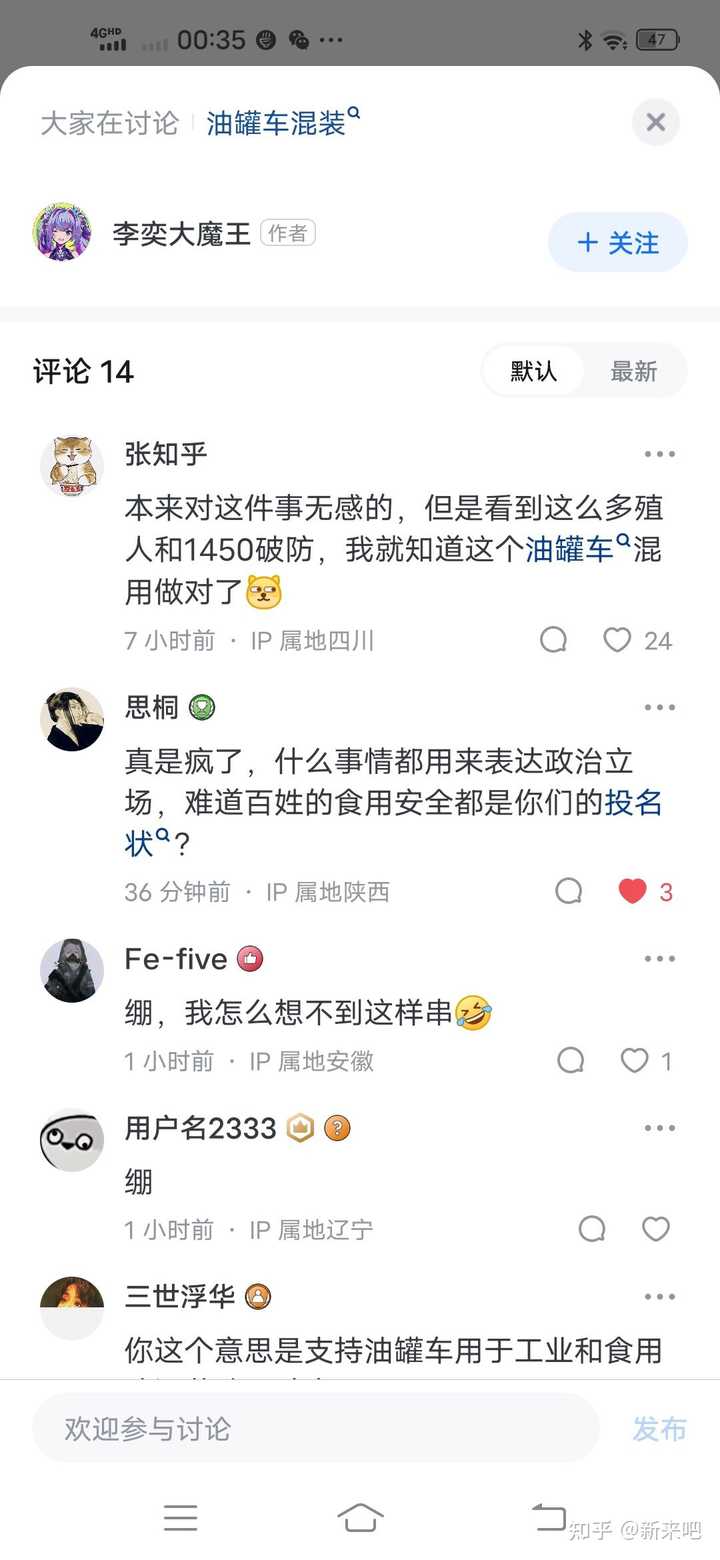Reply to 用户名2333's comment
Viewport: 720px width, 1560px height.
(592, 1229)
